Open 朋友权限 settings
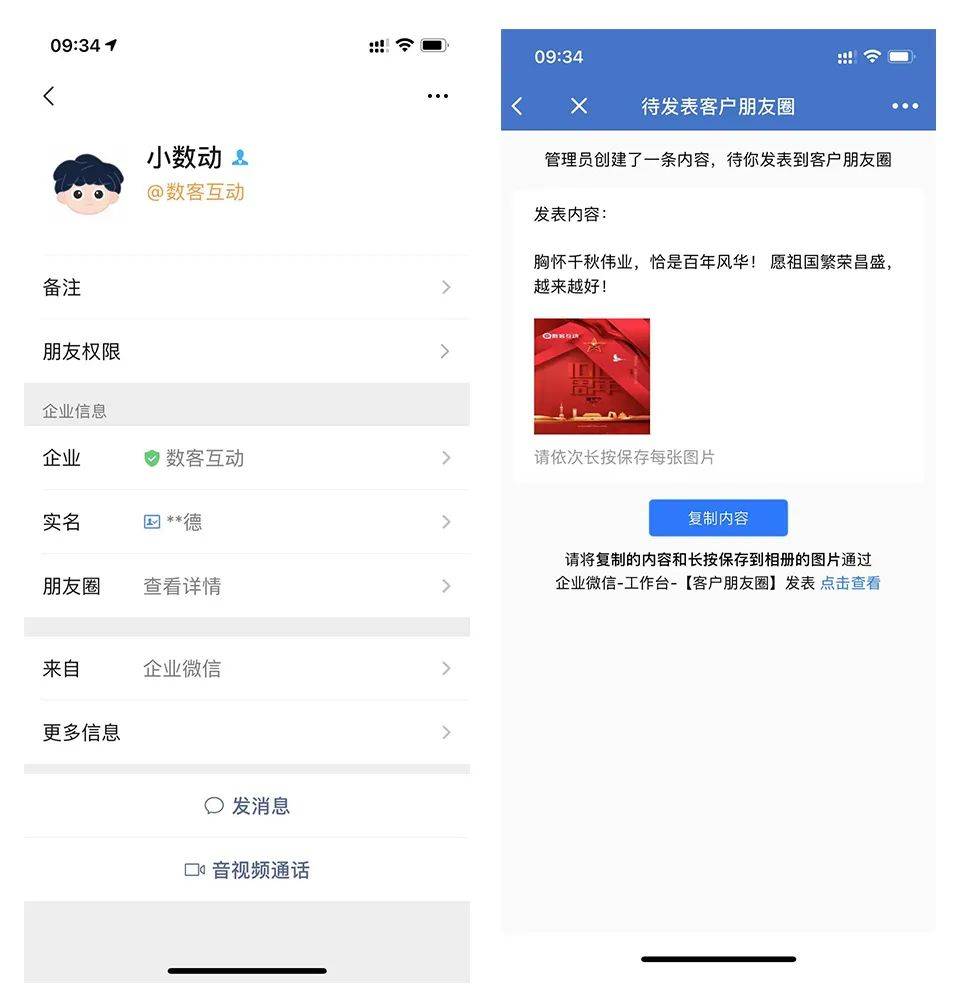 point(246,352)
